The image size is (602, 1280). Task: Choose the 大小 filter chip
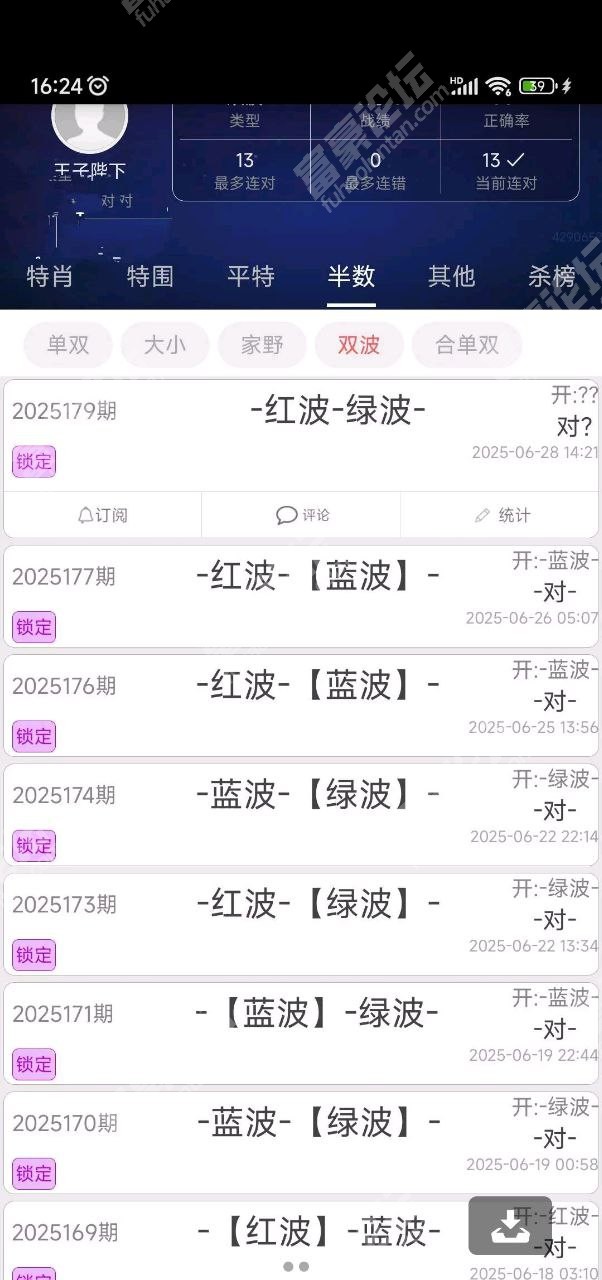click(x=165, y=345)
